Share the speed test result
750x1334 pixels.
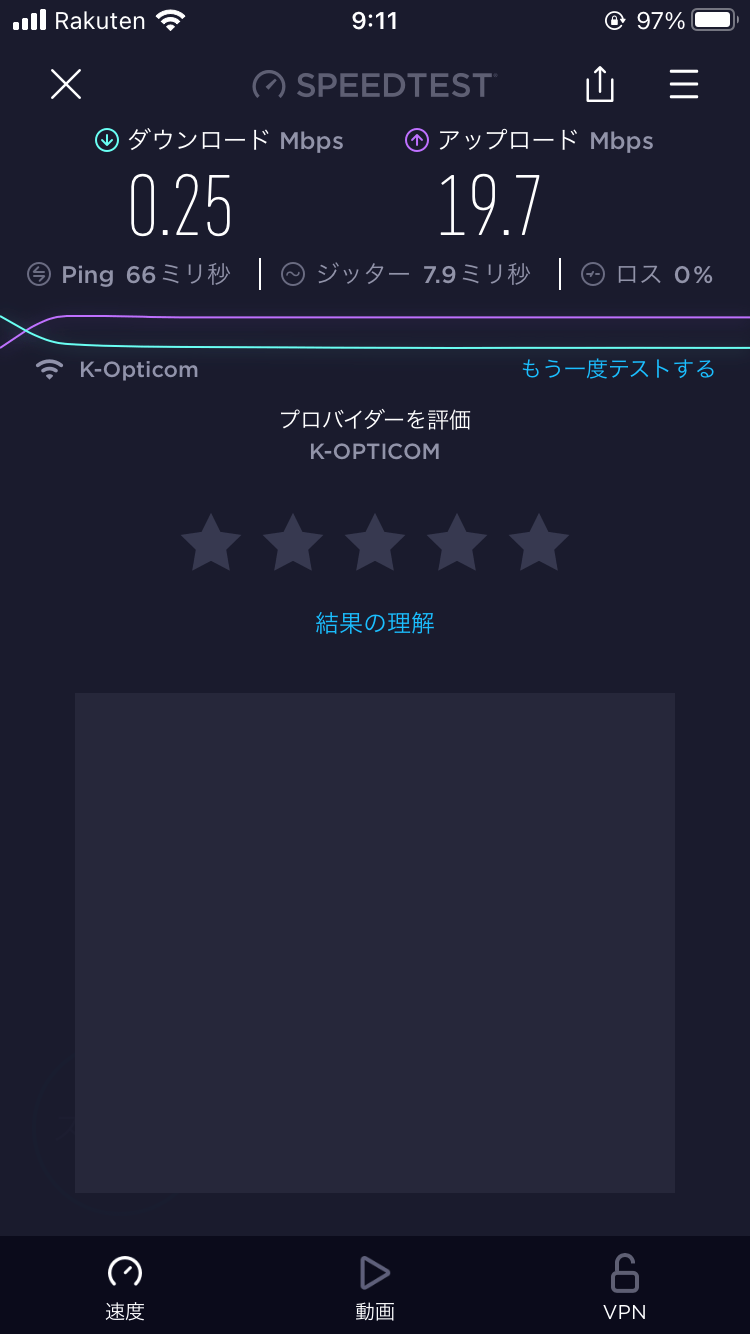[599, 84]
